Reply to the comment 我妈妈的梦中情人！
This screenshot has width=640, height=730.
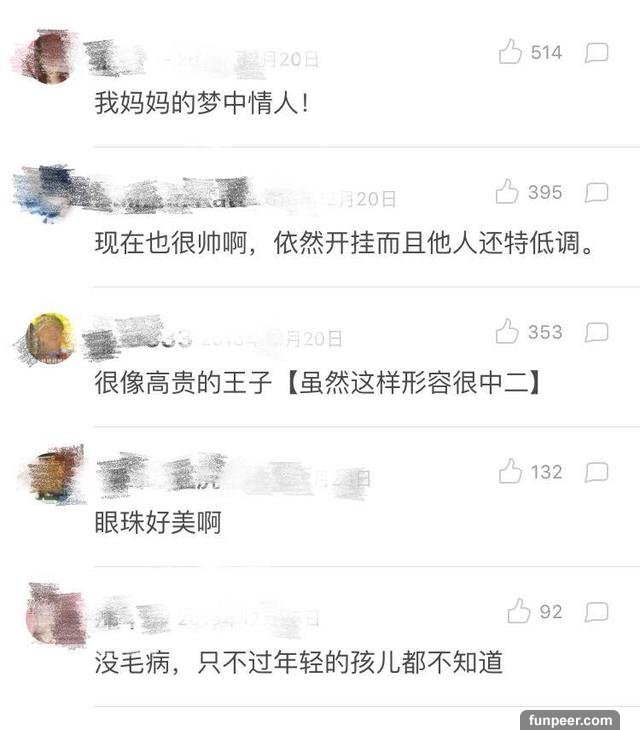(x=597, y=53)
